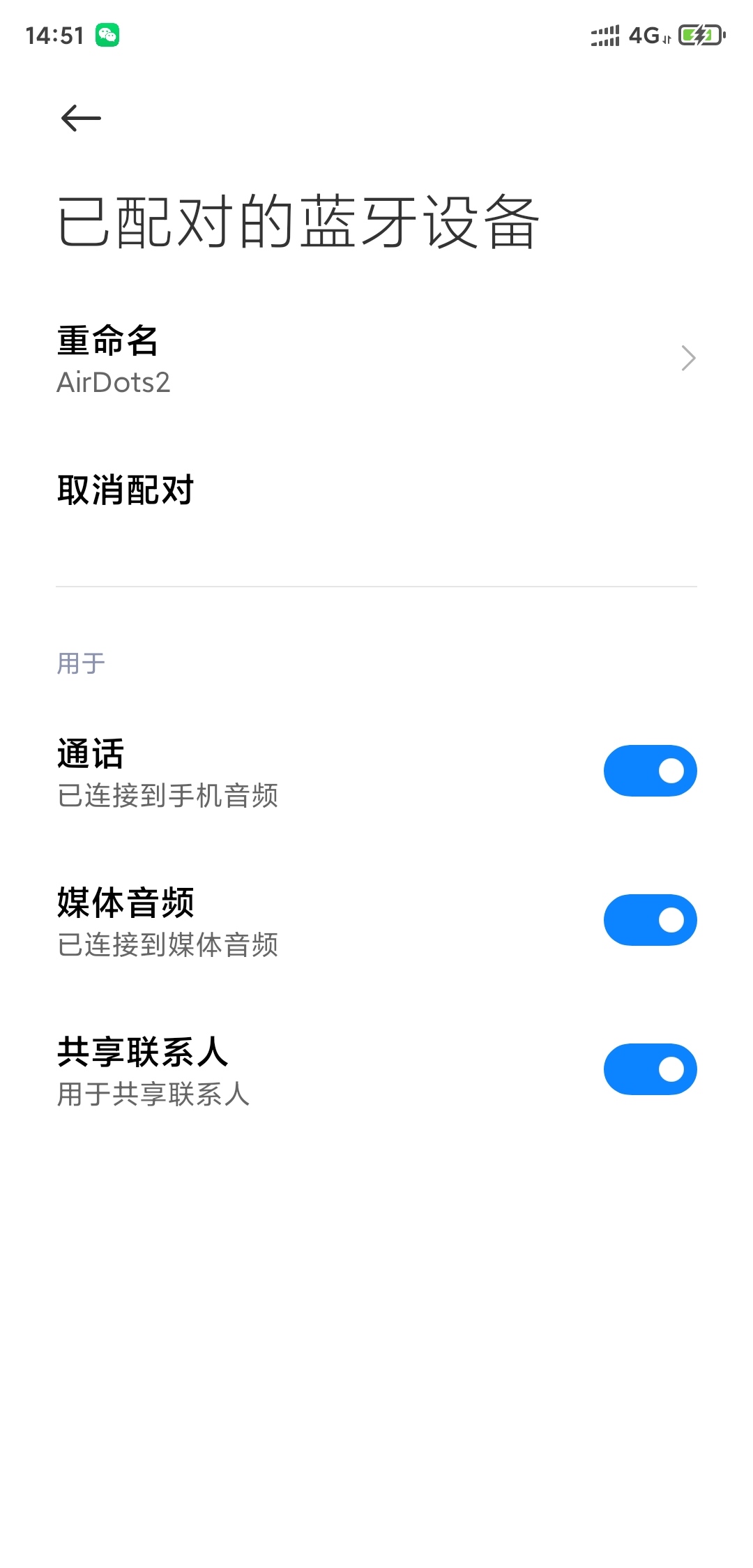Disable the 通话 phone audio toggle
Screen dimensions: 753x1568
click(649, 770)
